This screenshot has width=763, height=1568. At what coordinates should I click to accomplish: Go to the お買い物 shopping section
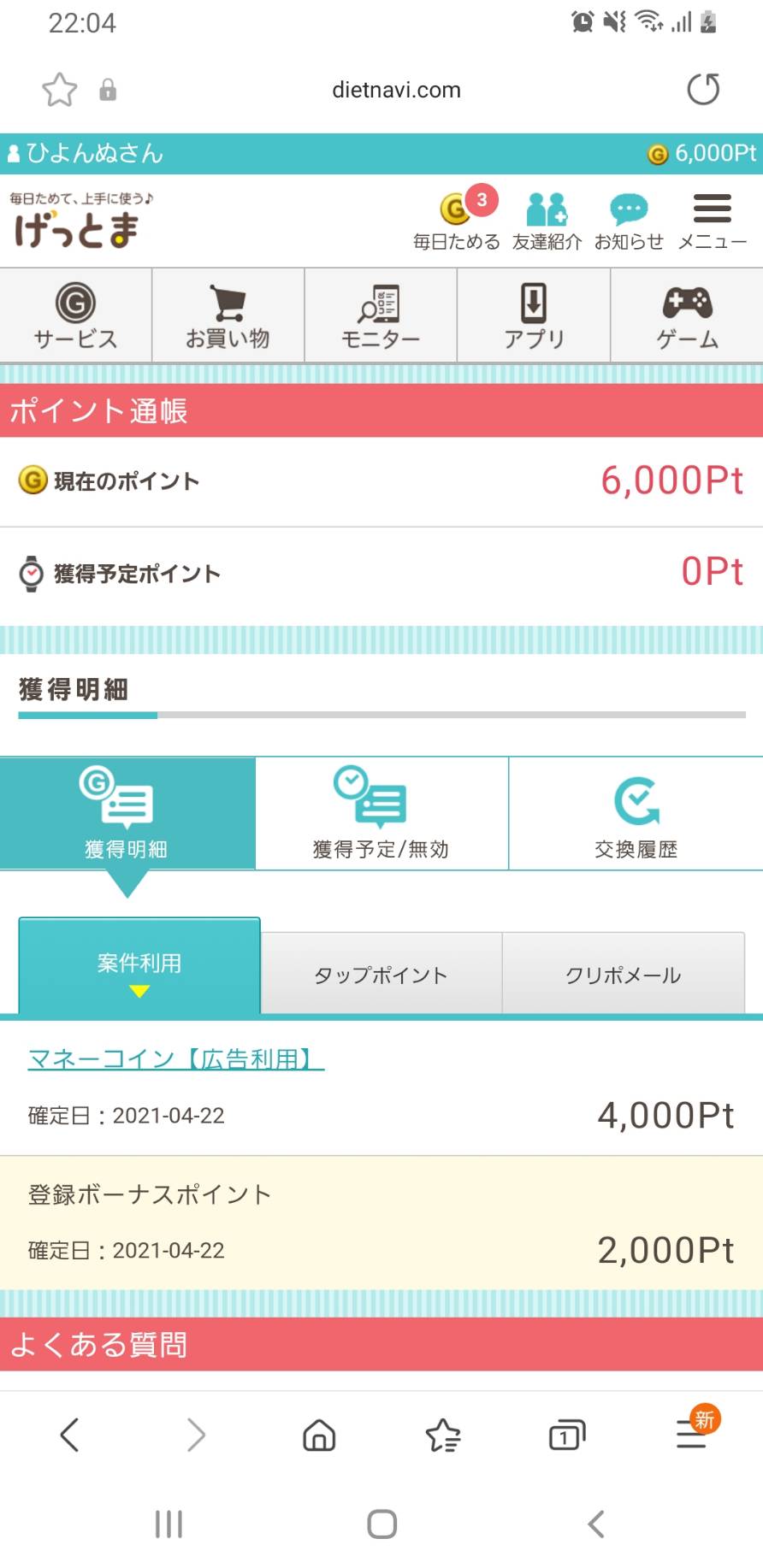point(228,315)
